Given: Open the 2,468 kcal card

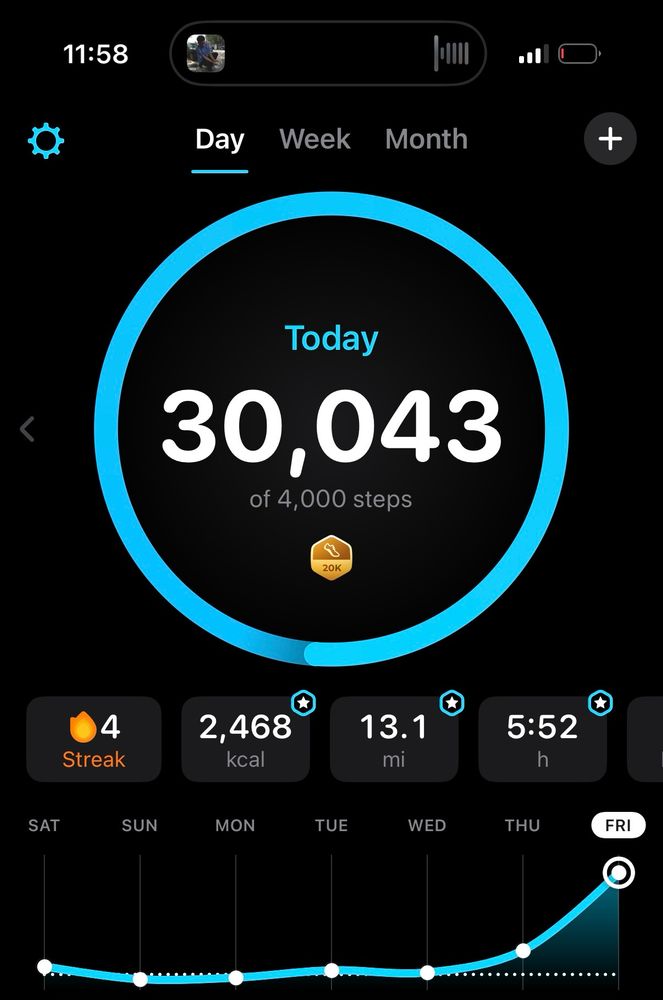Looking at the screenshot, I should (246, 739).
